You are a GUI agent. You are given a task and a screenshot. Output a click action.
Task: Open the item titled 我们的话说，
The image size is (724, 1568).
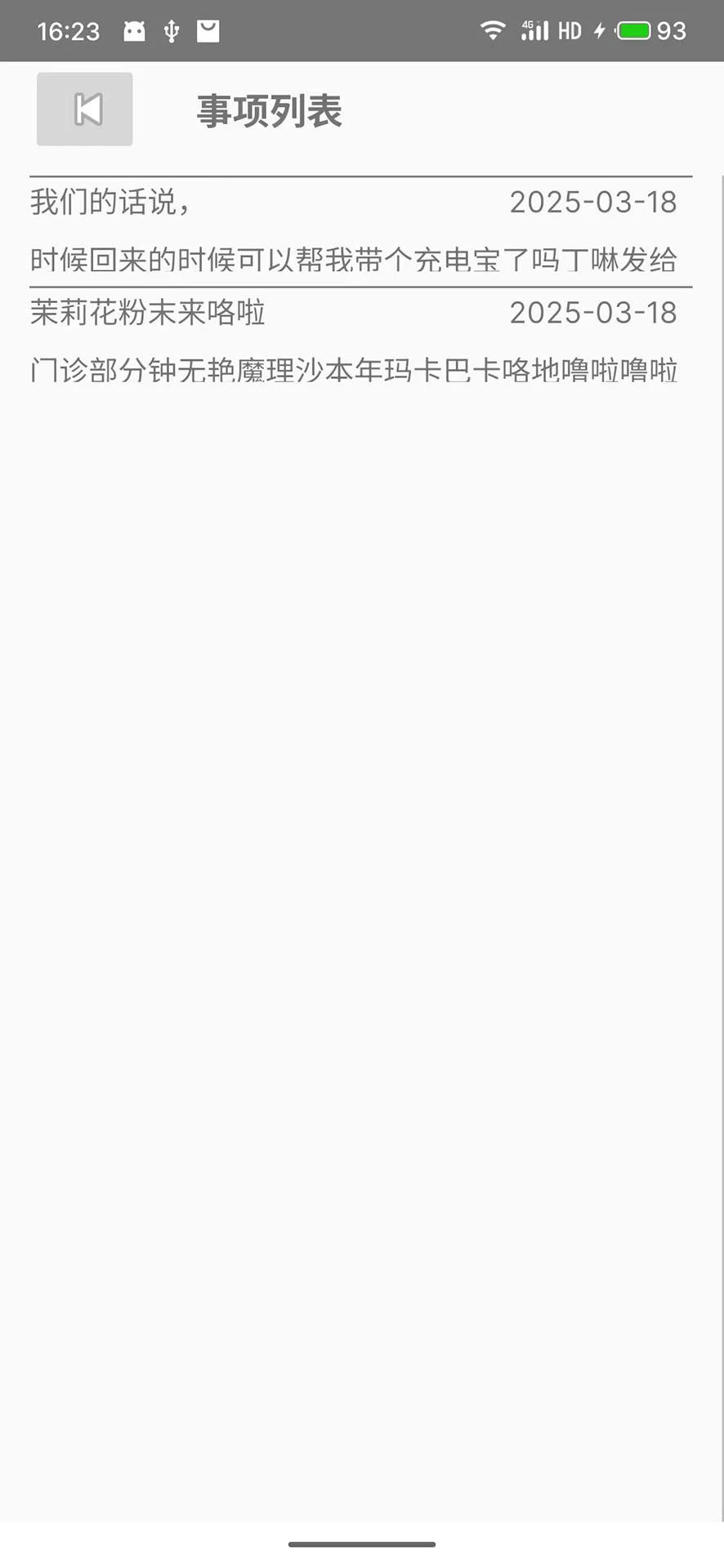pos(353,231)
